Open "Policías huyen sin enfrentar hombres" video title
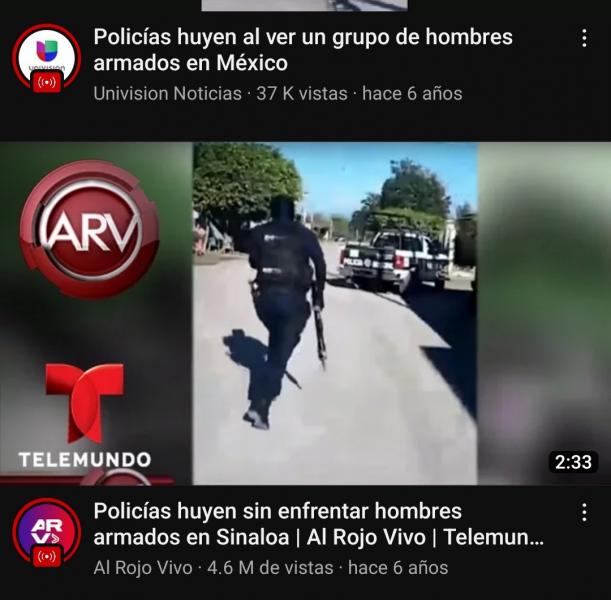This screenshot has height=600, width=611. click(x=318, y=524)
